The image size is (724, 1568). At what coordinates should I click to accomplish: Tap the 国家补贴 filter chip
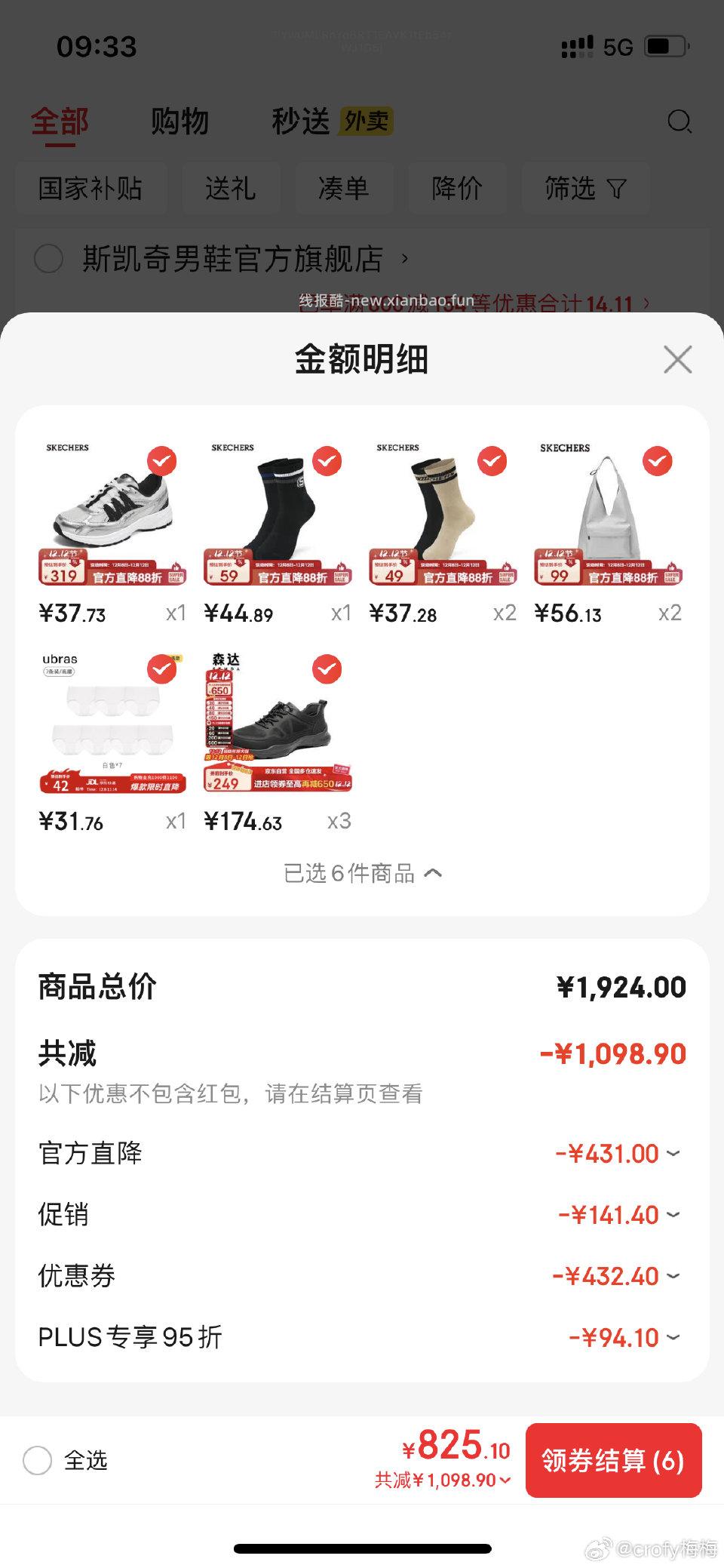click(x=91, y=189)
